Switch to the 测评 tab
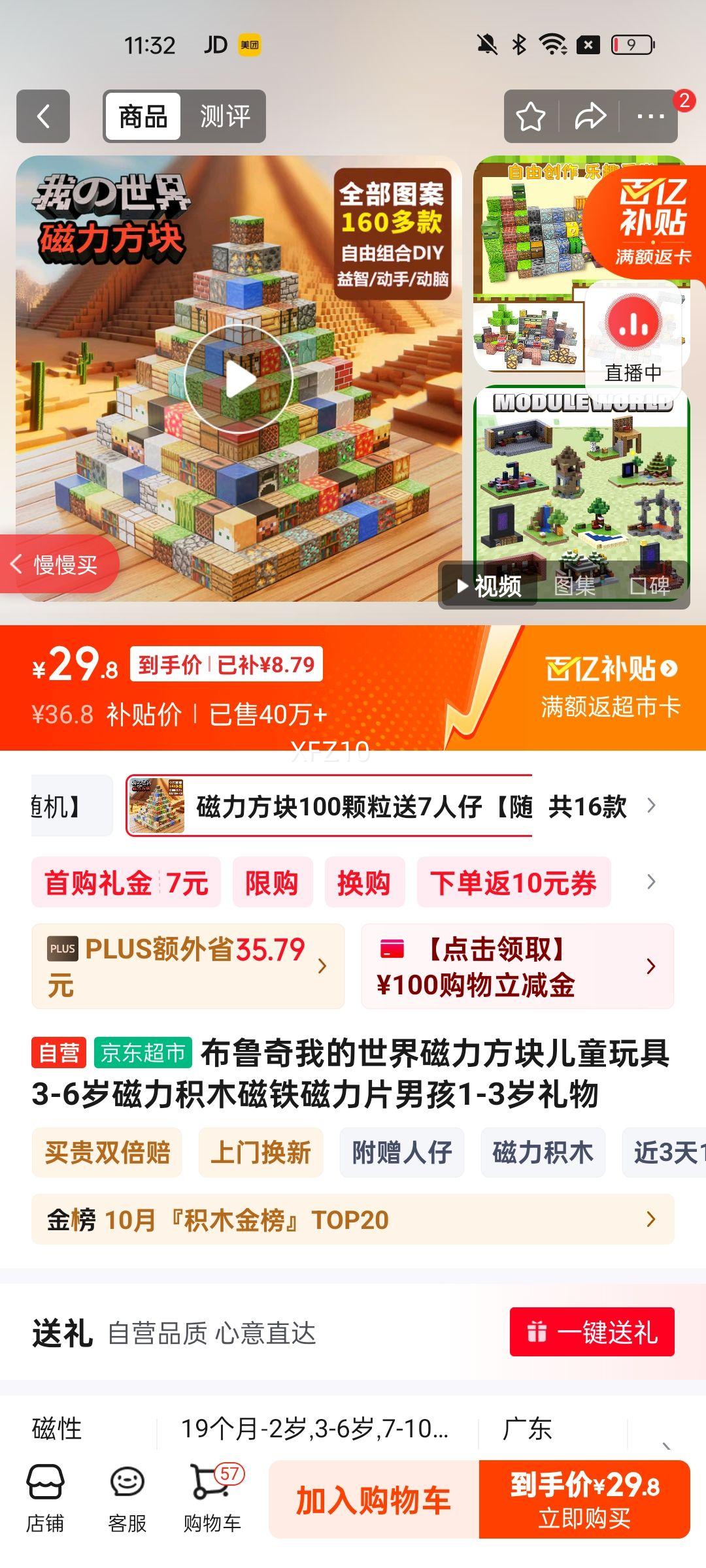Screen dimensions: 706x1568 point(224,116)
